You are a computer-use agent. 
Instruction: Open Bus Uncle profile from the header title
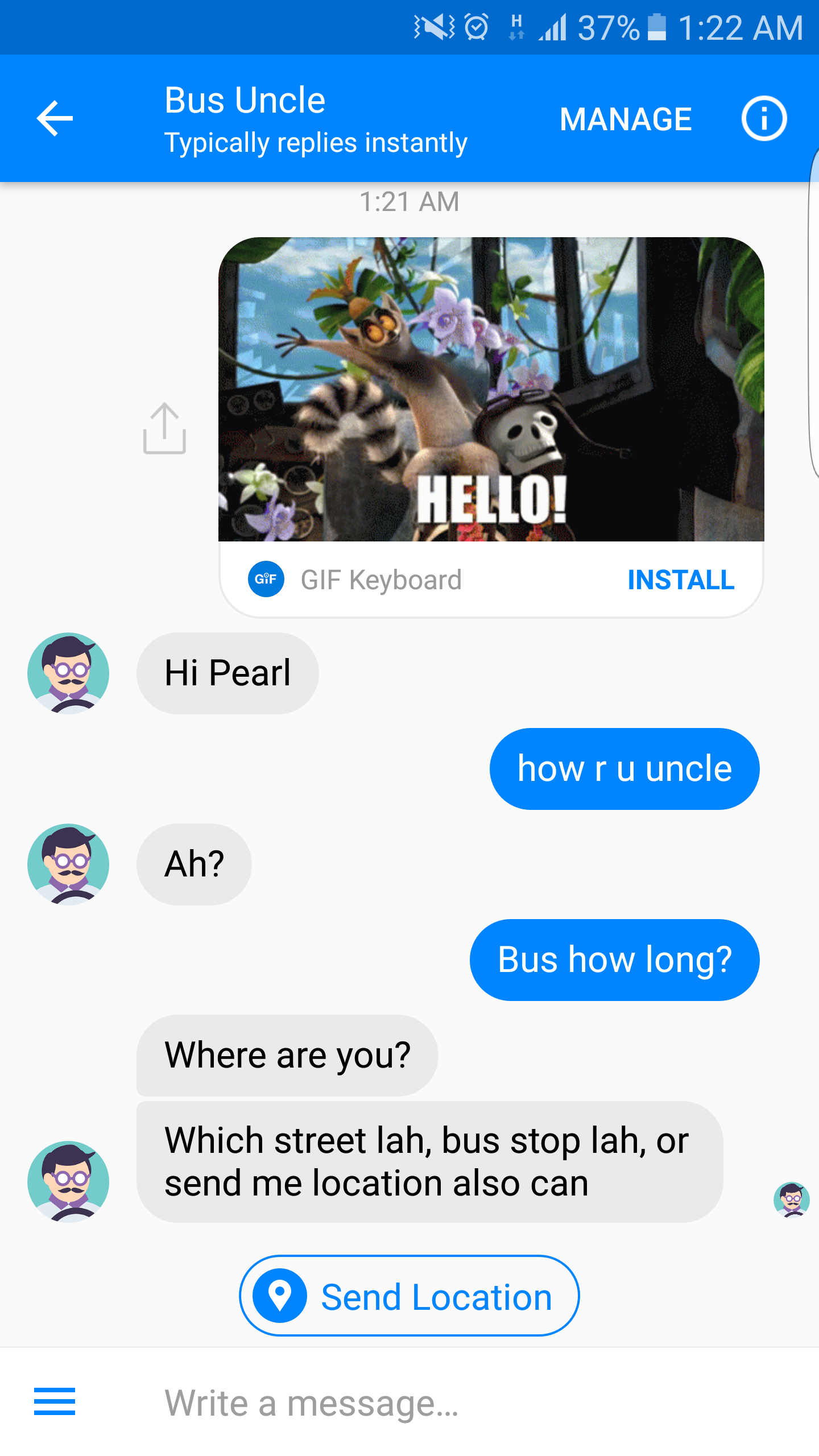coord(245,100)
